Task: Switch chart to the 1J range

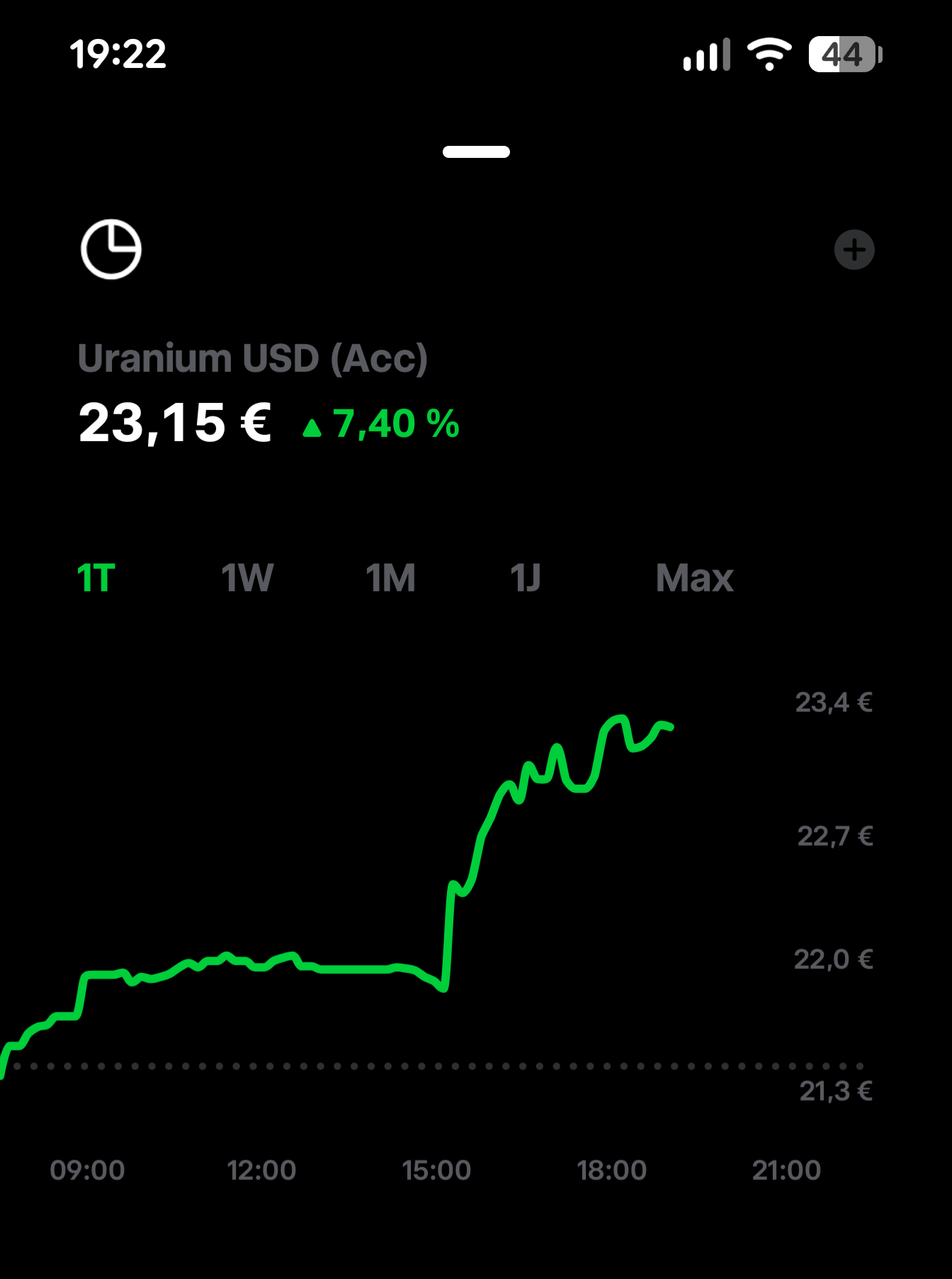Action: [x=526, y=578]
